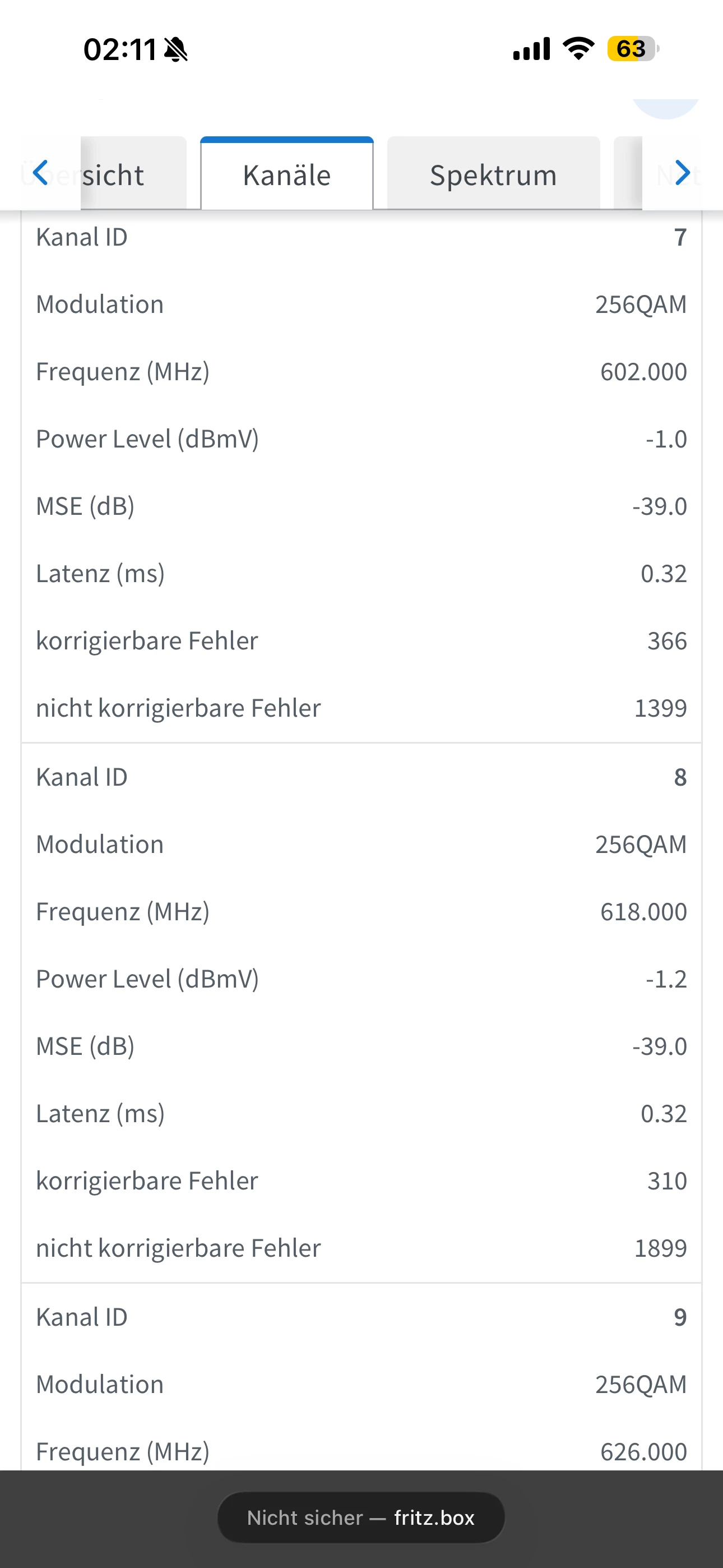The width and height of the screenshot is (723, 1568).
Task: Tap the fritz.box address bar
Action: (361, 1518)
